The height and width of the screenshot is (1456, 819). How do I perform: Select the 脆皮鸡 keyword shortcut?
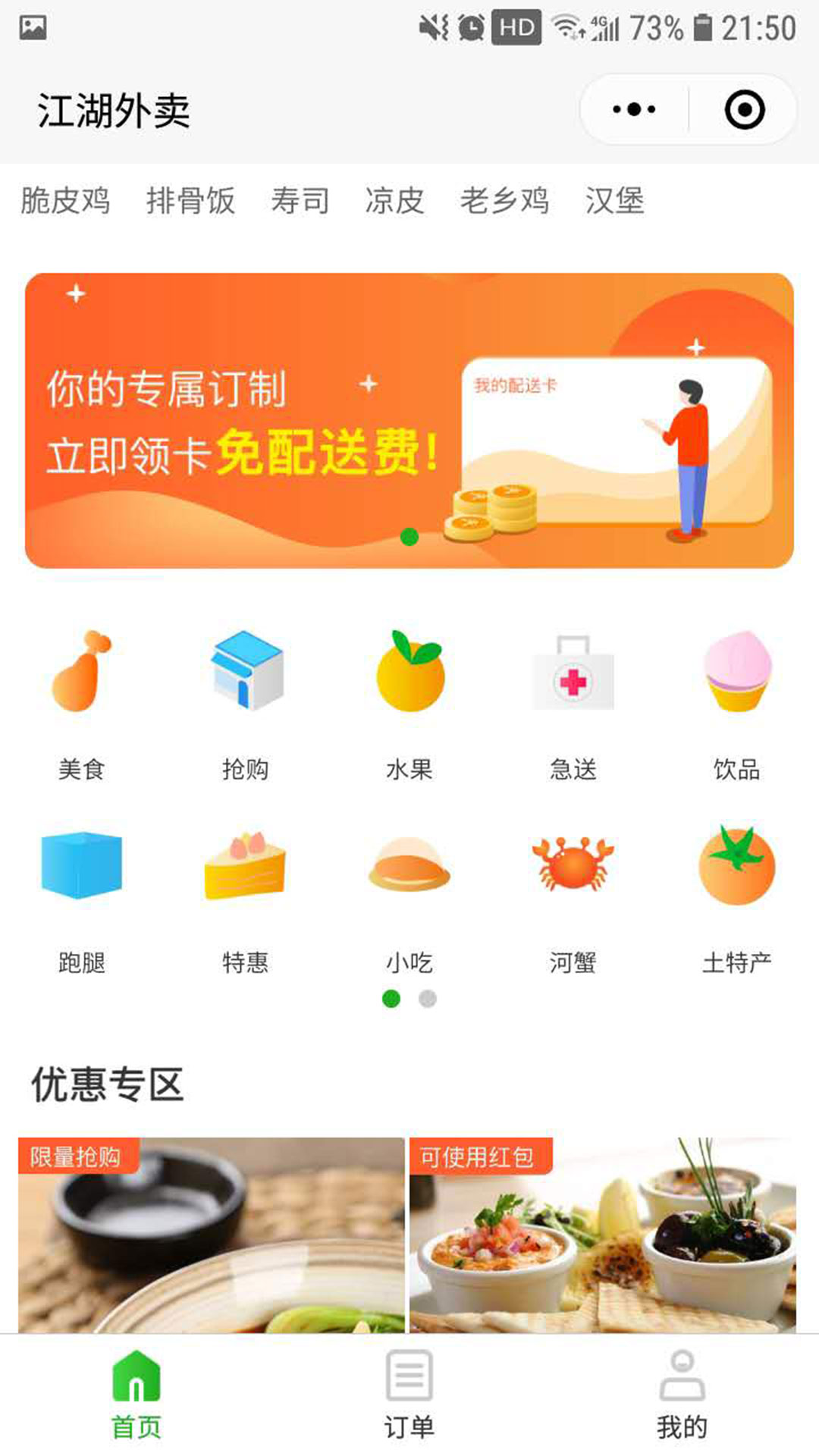click(x=65, y=201)
